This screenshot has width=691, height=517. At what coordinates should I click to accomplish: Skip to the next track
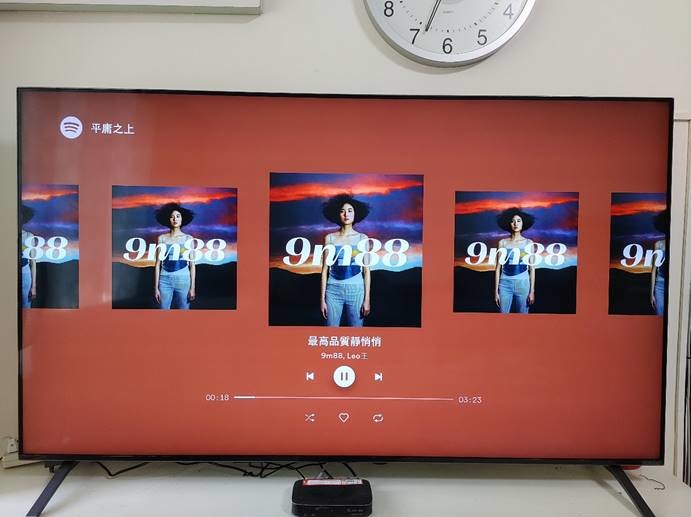click(x=378, y=376)
